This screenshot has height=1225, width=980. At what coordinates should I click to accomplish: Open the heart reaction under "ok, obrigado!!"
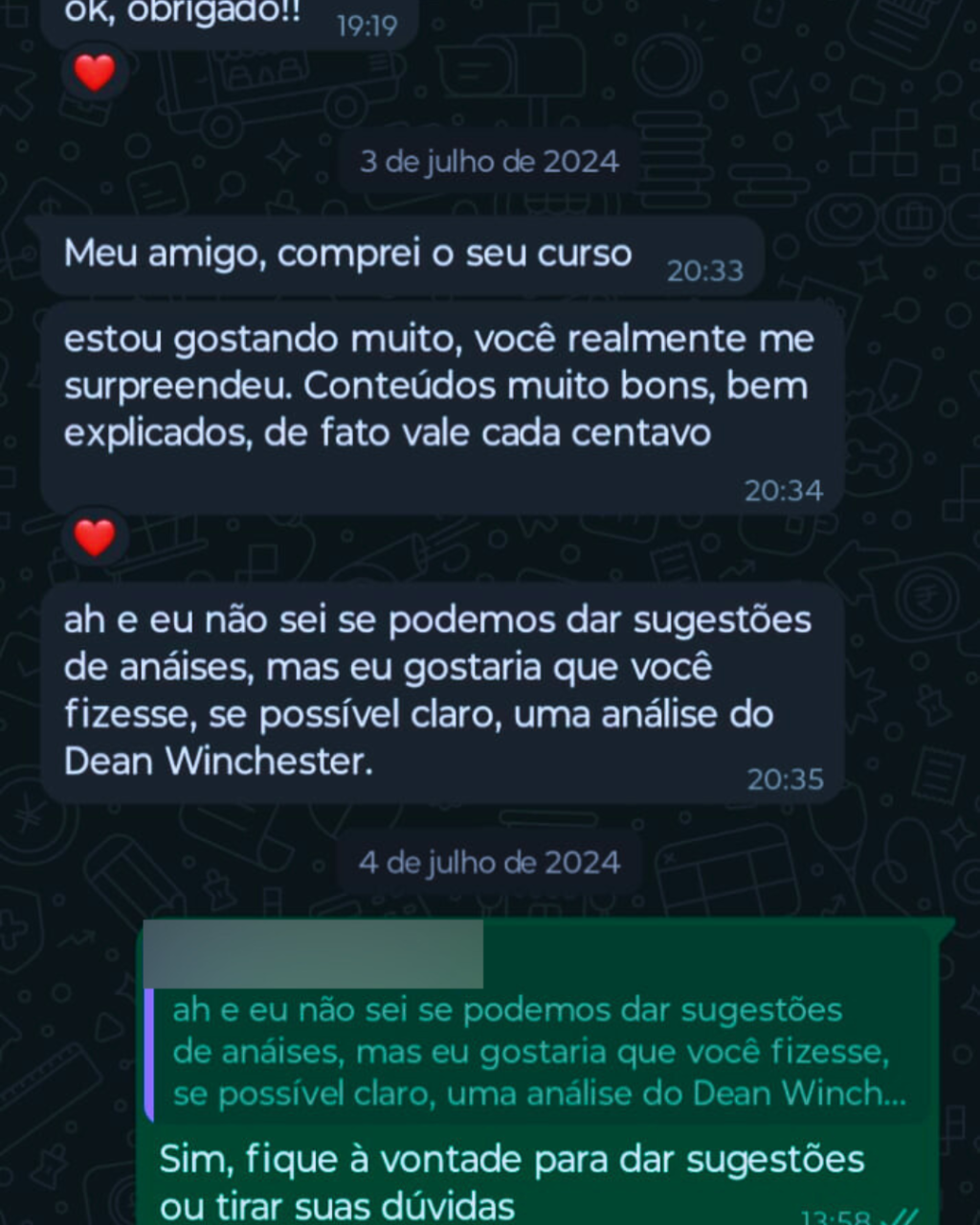coord(94,73)
